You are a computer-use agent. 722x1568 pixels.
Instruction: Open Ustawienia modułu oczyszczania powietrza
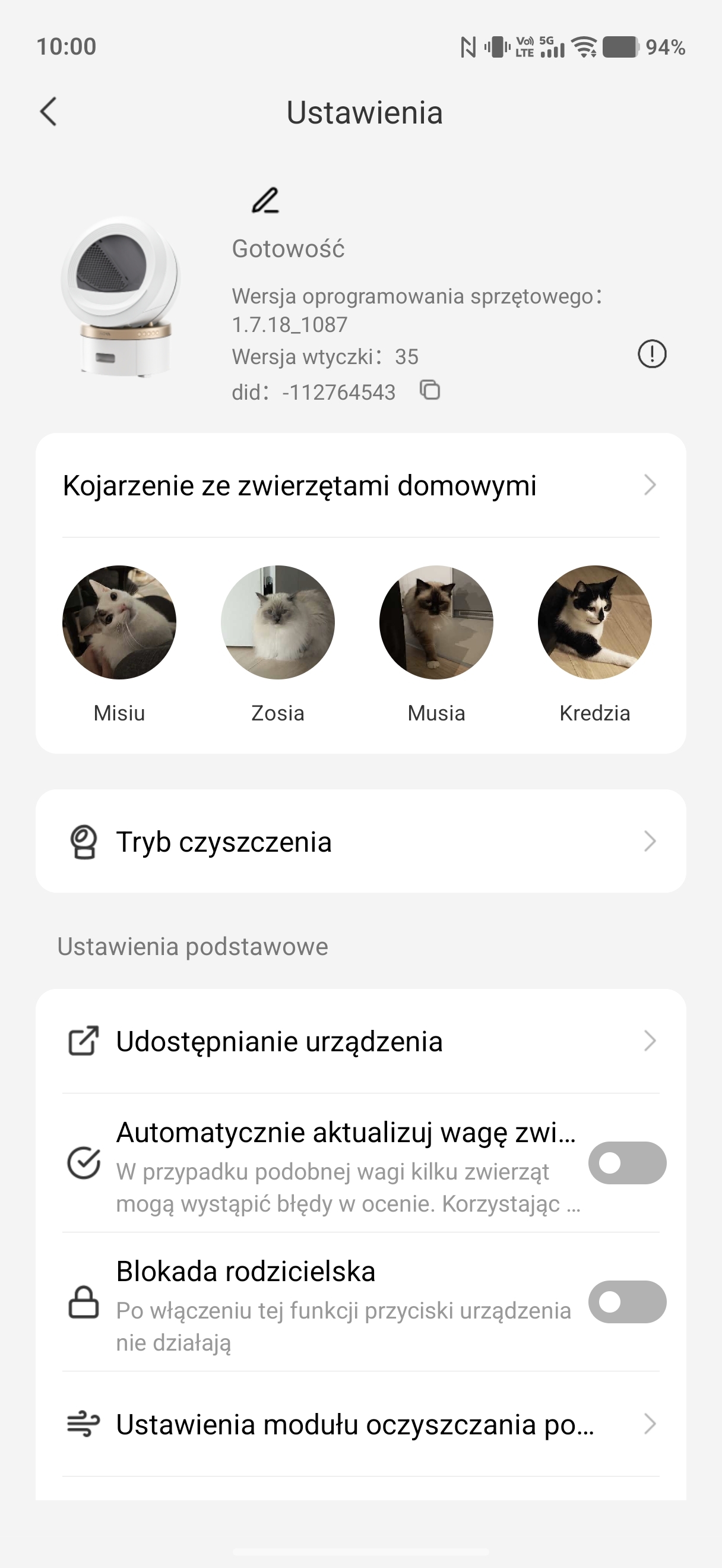pos(360,1424)
